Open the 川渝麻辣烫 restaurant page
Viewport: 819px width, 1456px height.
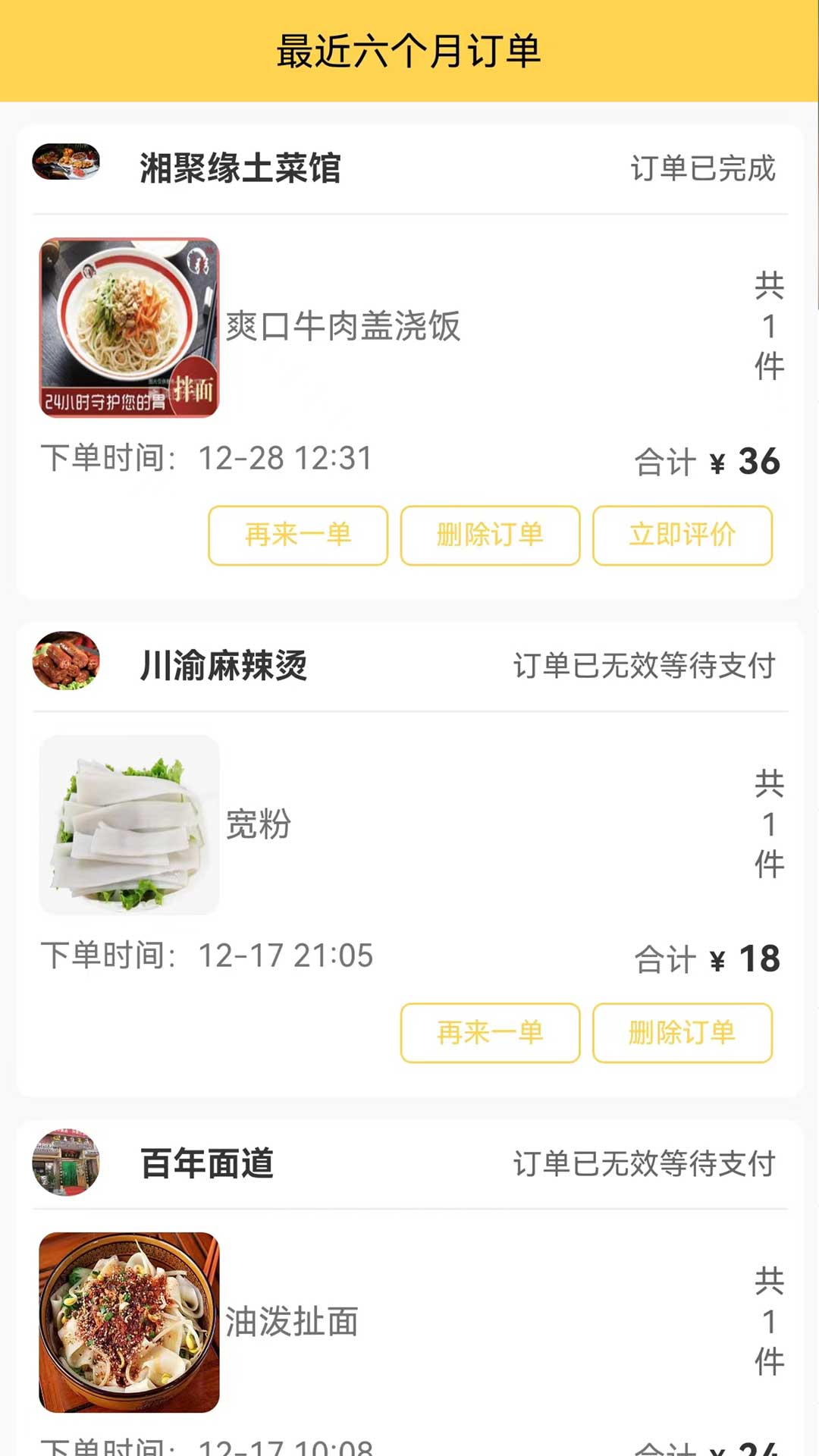click(x=223, y=666)
